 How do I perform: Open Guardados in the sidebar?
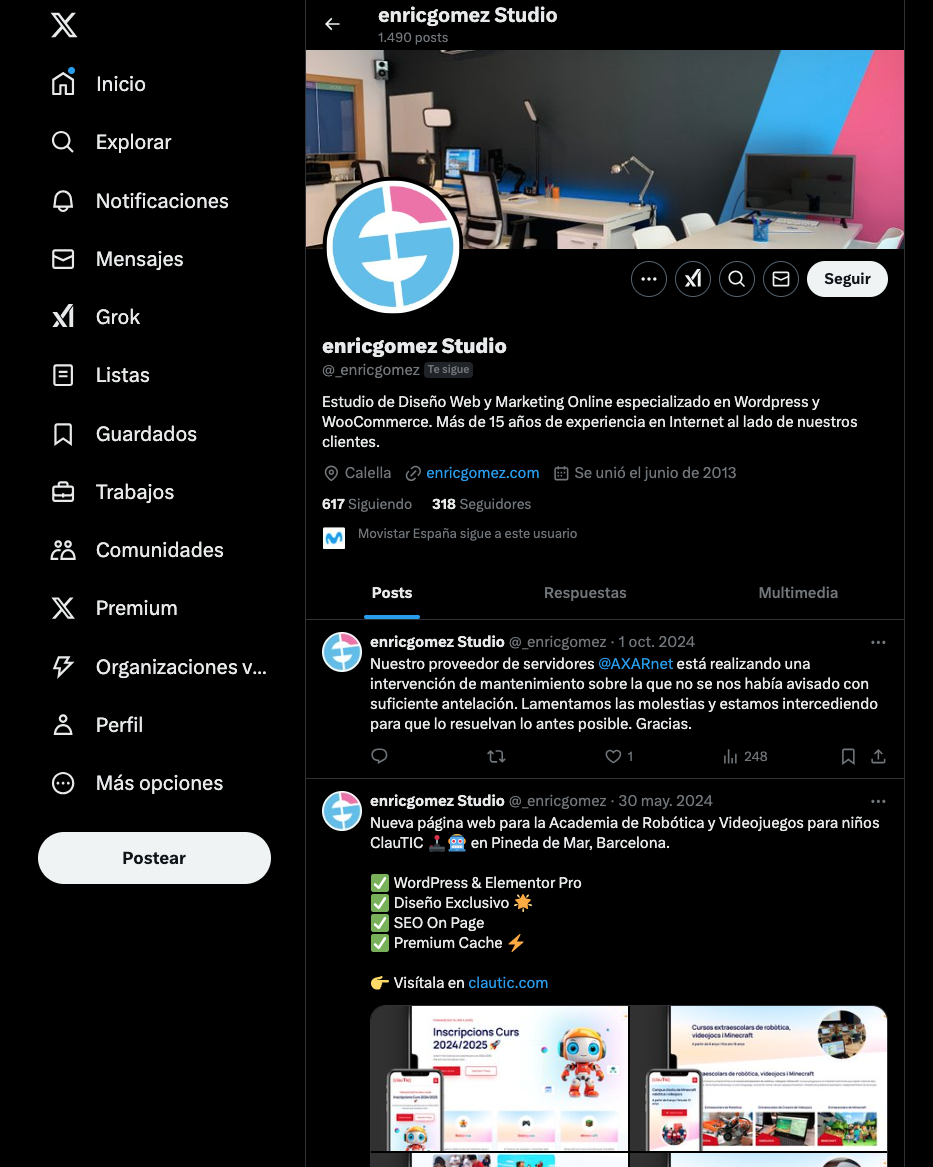pos(146,434)
